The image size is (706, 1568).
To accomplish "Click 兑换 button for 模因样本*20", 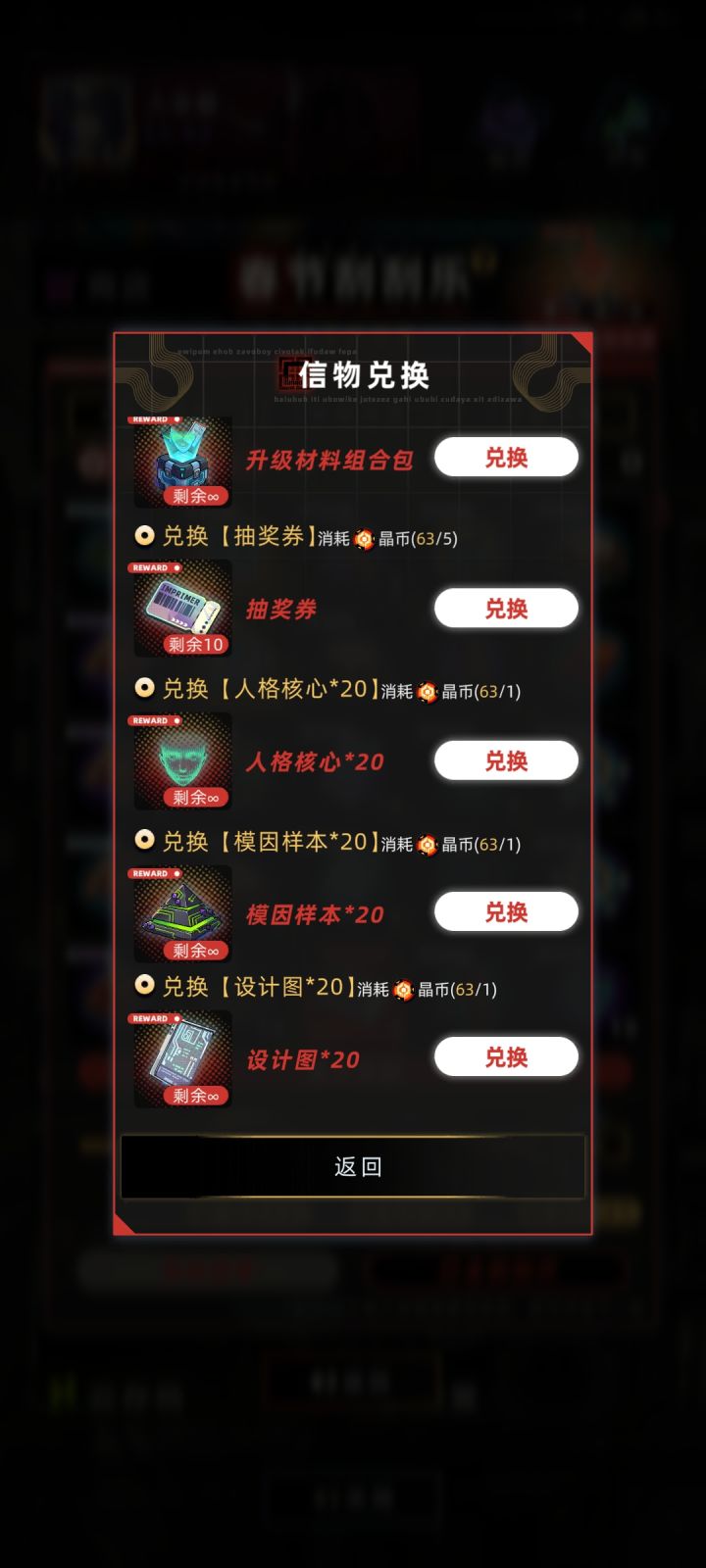I will click(x=505, y=911).
